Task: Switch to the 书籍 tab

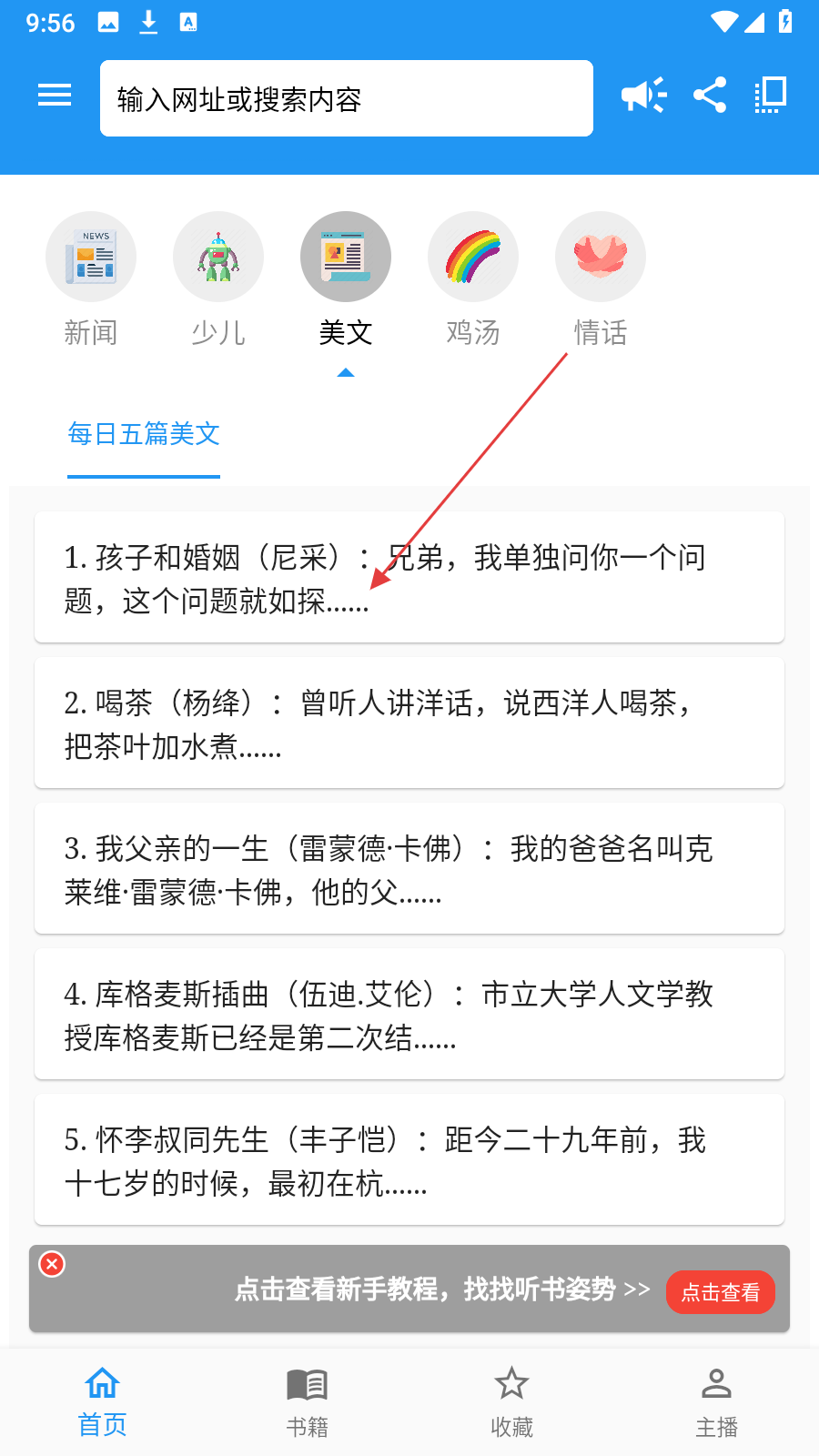Action: 307,1401
